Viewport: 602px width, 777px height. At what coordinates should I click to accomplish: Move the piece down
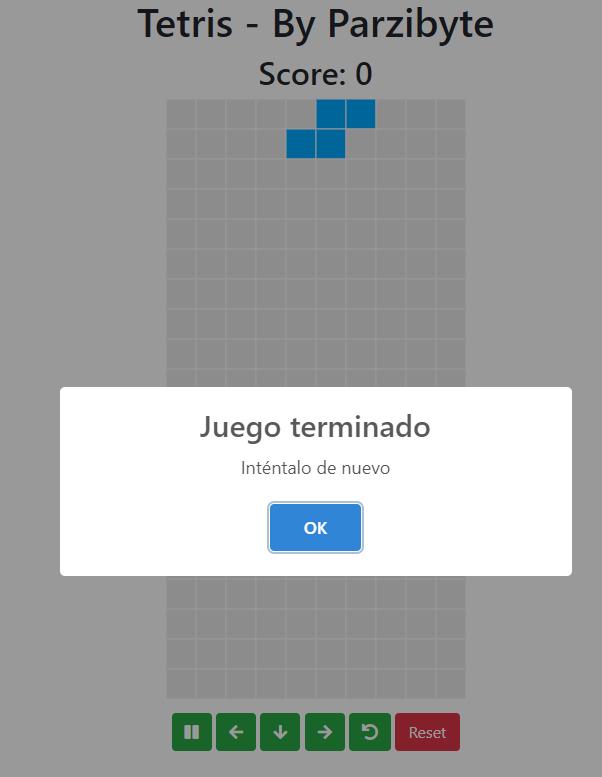280,732
